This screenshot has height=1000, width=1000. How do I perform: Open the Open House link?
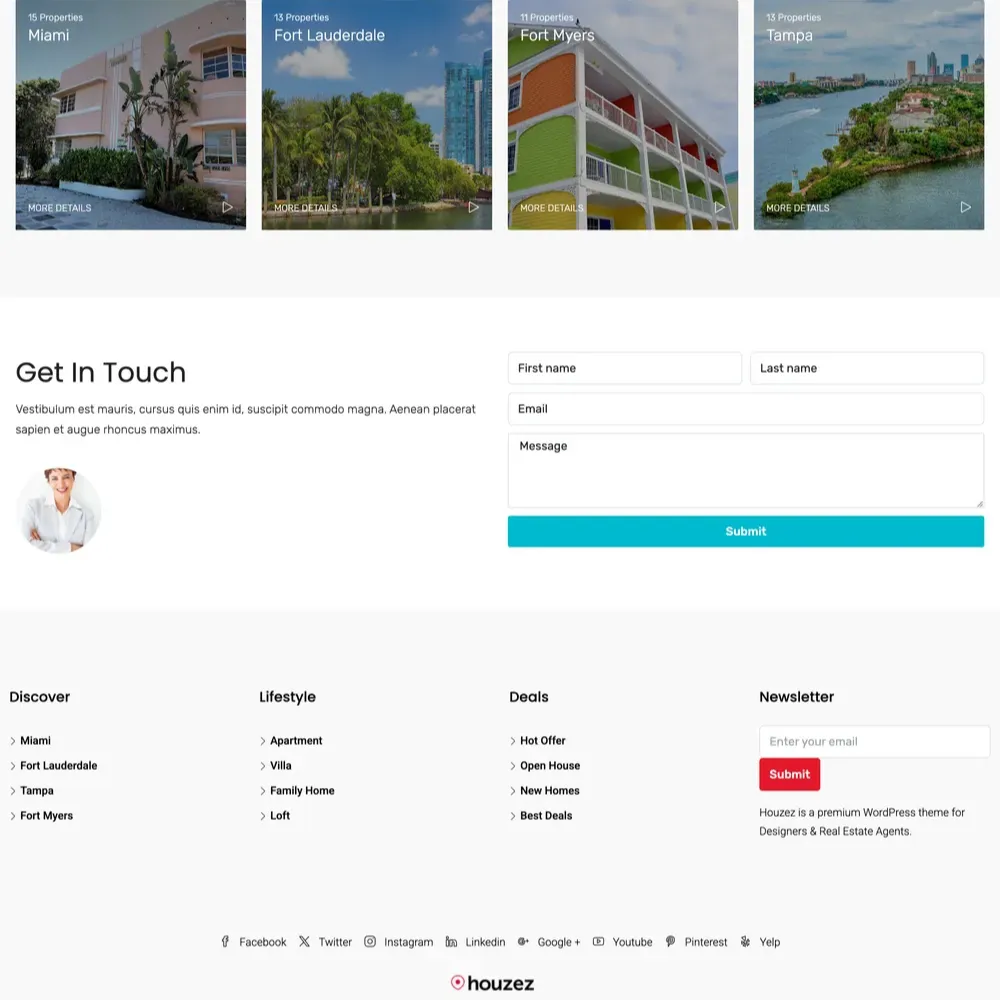(549, 766)
